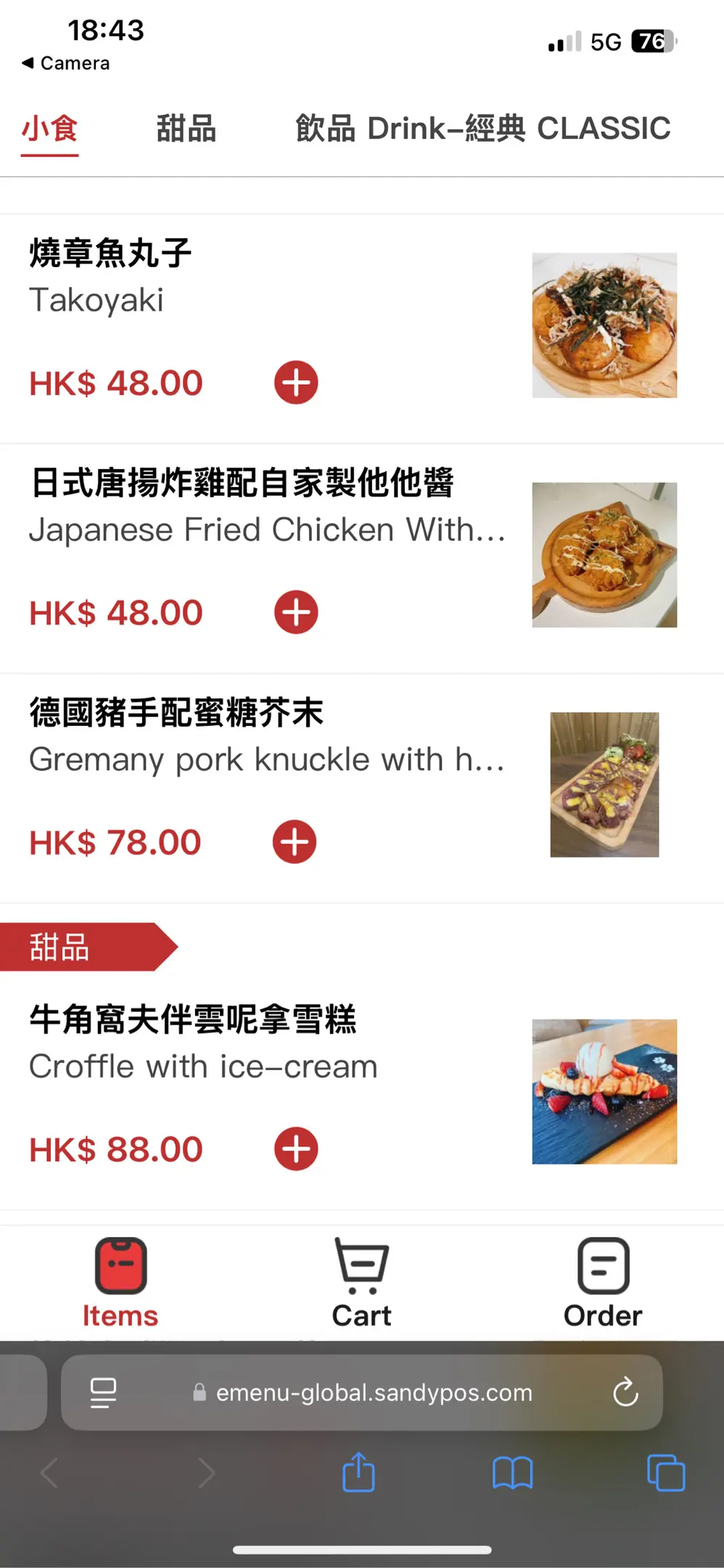Open the Cart tab

click(x=361, y=1283)
